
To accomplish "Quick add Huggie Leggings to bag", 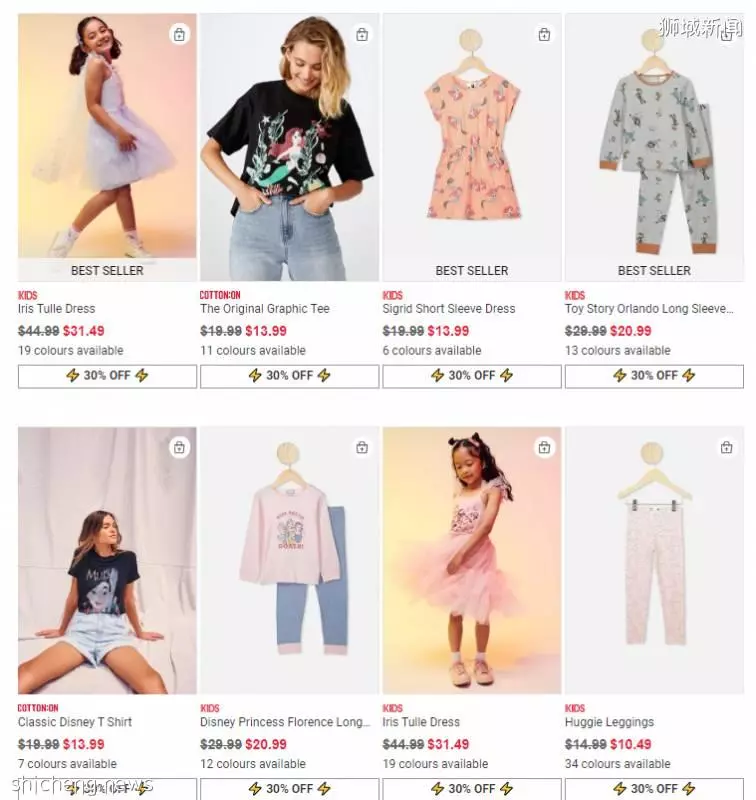I will click(x=727, y=448).
